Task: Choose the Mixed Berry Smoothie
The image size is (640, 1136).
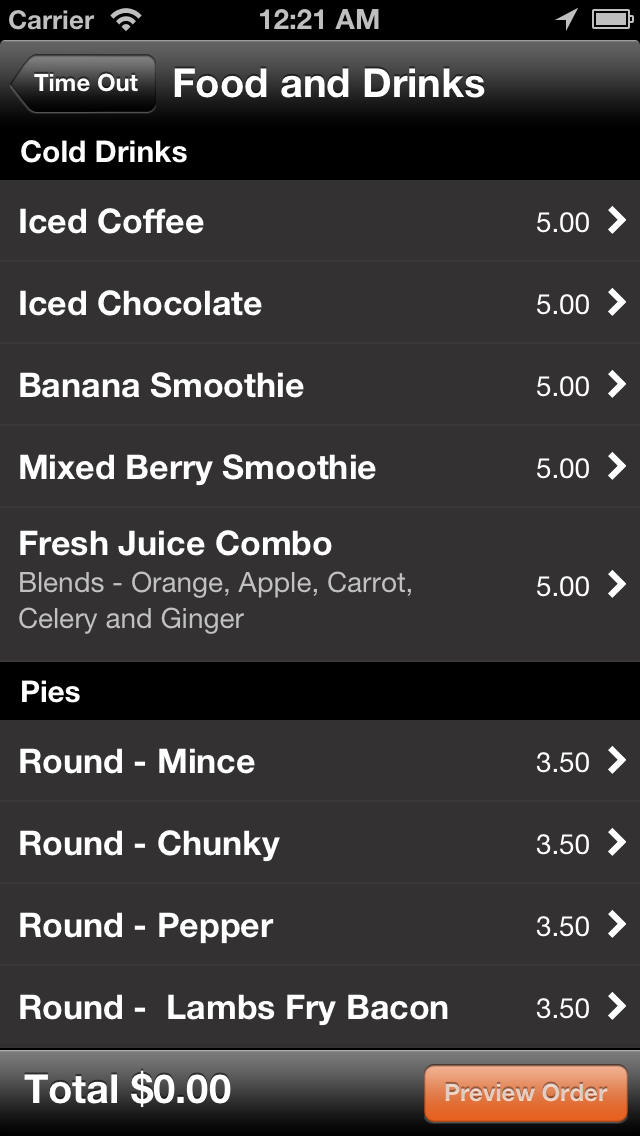Action: pos(320,467)
